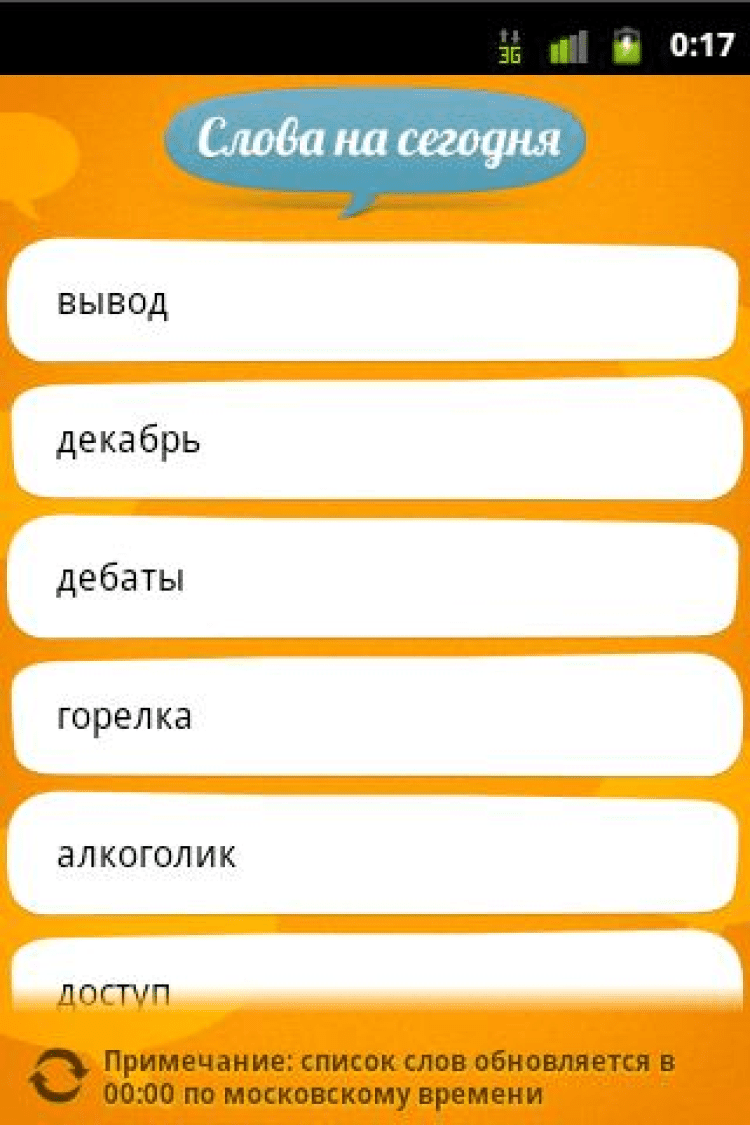Choose the word «горелка»

click(x=375, y=715)
